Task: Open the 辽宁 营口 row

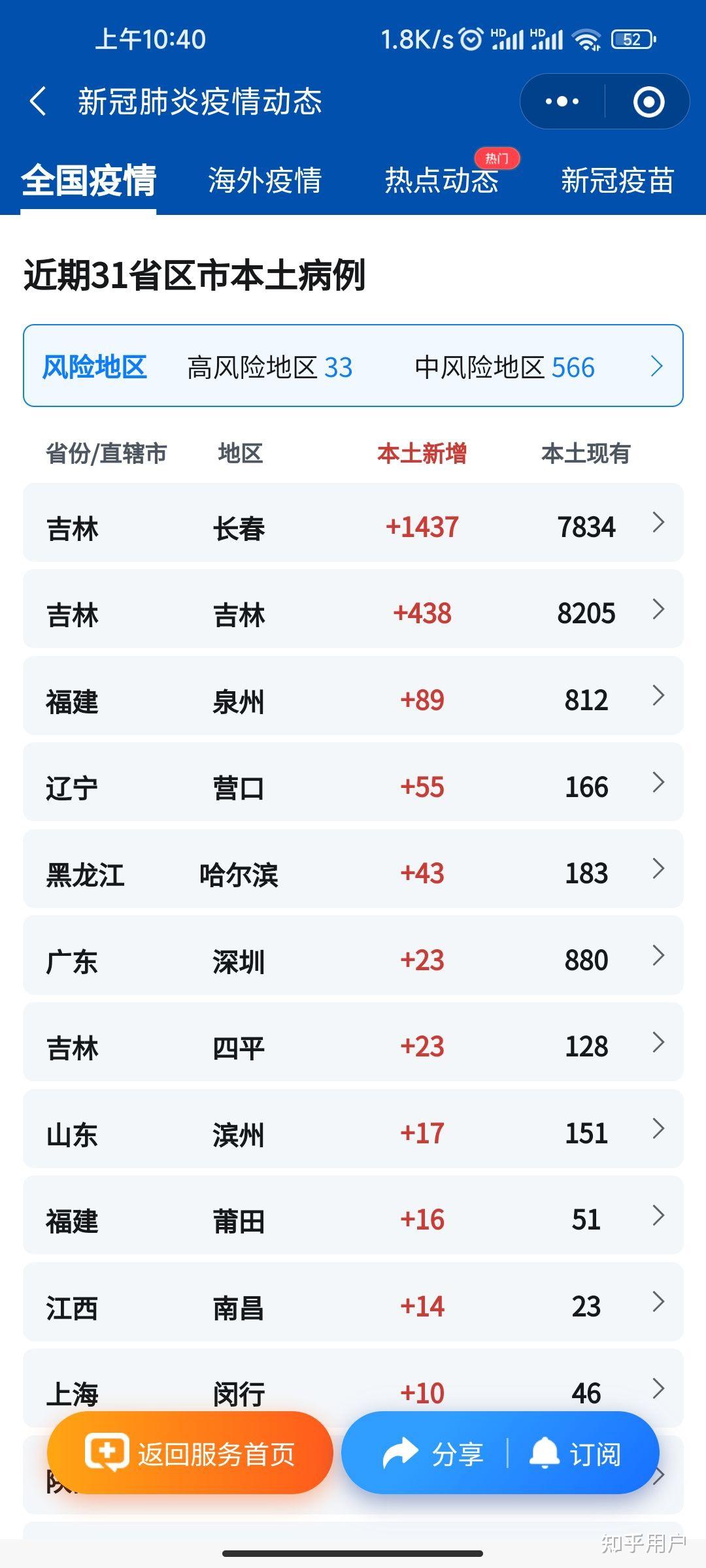Action: tap(353, 782)
